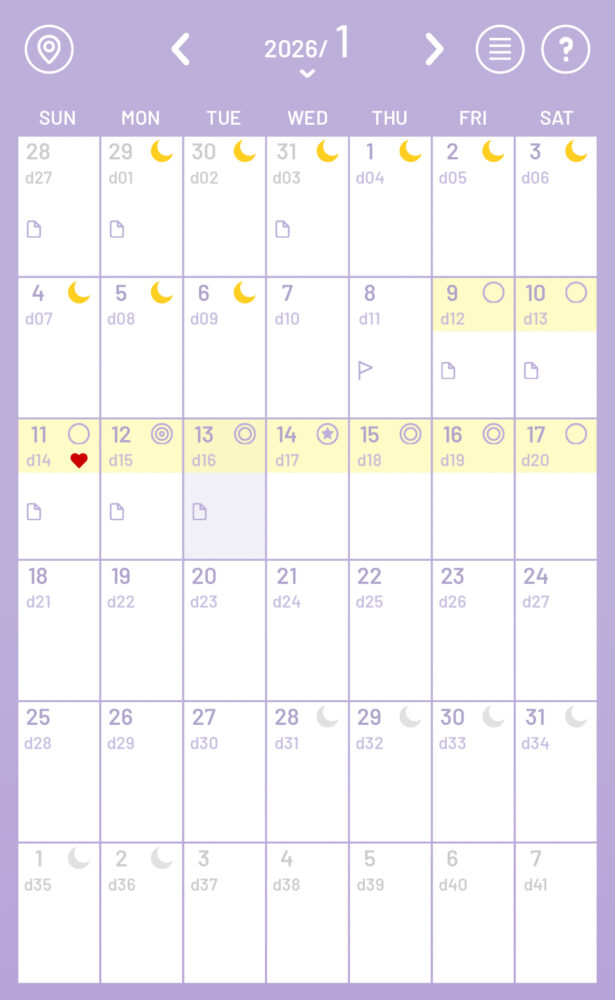The image size is (615, 1000).
Task: Open January 31 day cell
Action: pos(556,771)
